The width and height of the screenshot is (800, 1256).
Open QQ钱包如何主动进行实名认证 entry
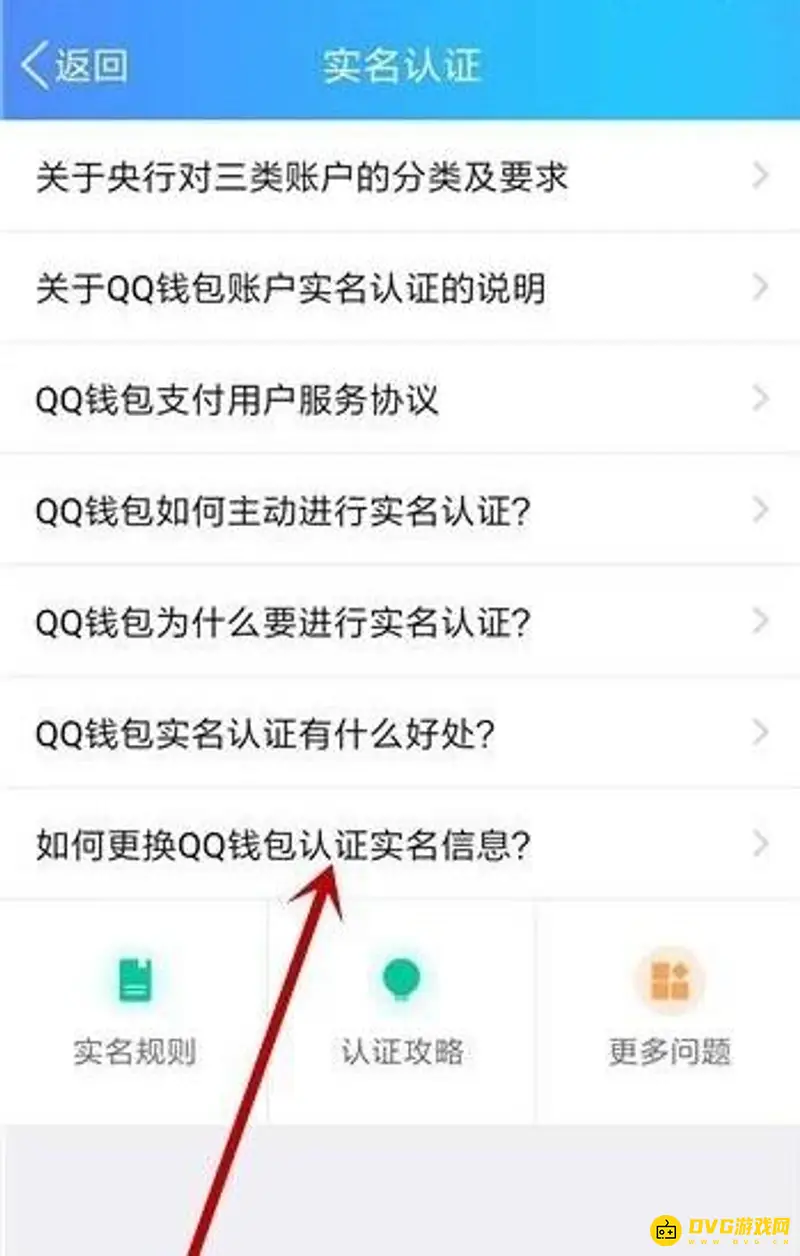click(400, 511)
